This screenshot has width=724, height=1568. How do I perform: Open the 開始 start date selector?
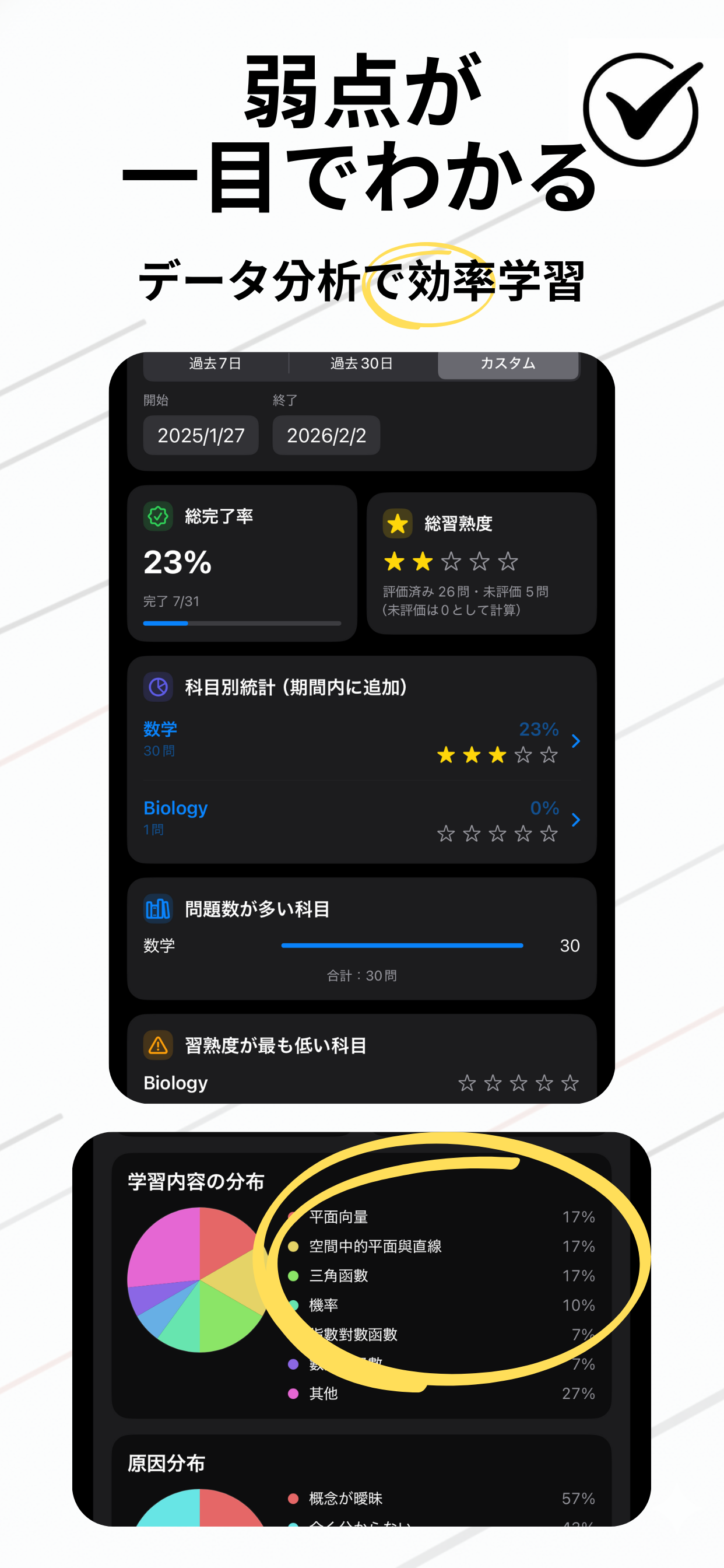(x=200, y=435)
